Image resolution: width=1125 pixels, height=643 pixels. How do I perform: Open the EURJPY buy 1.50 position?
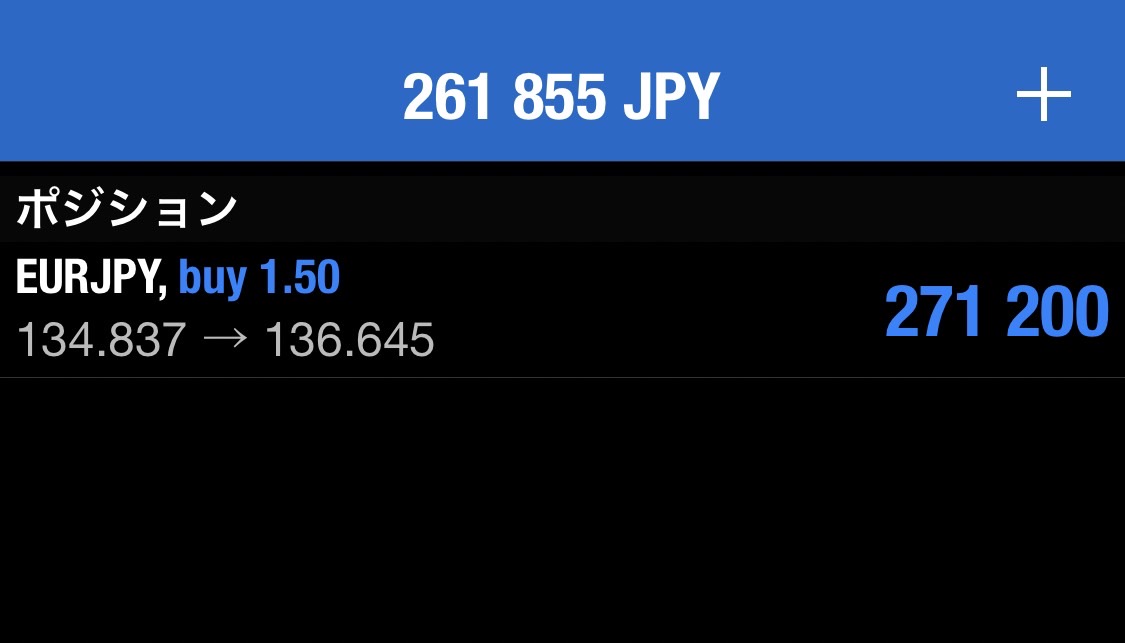coord(560,310)
